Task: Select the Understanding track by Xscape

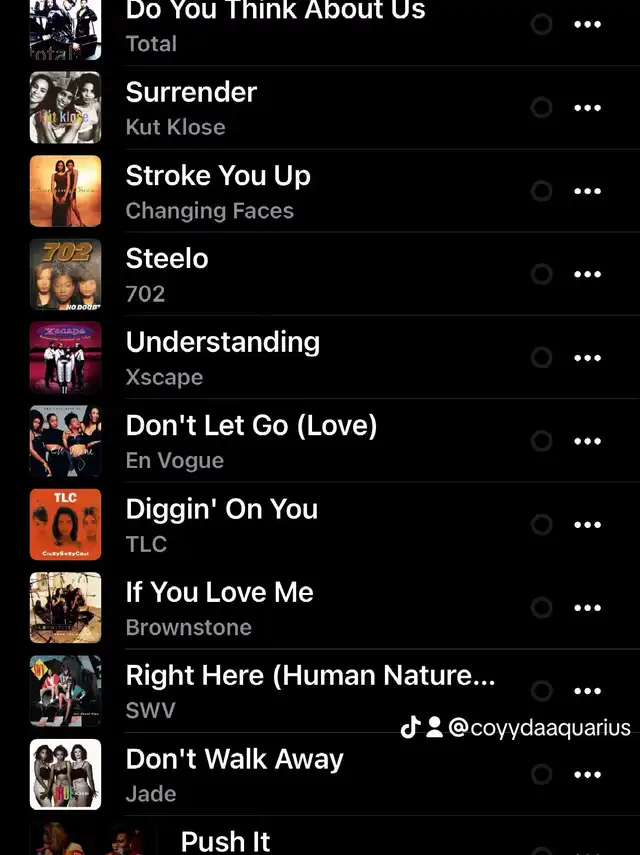Action: coord(222,357)
